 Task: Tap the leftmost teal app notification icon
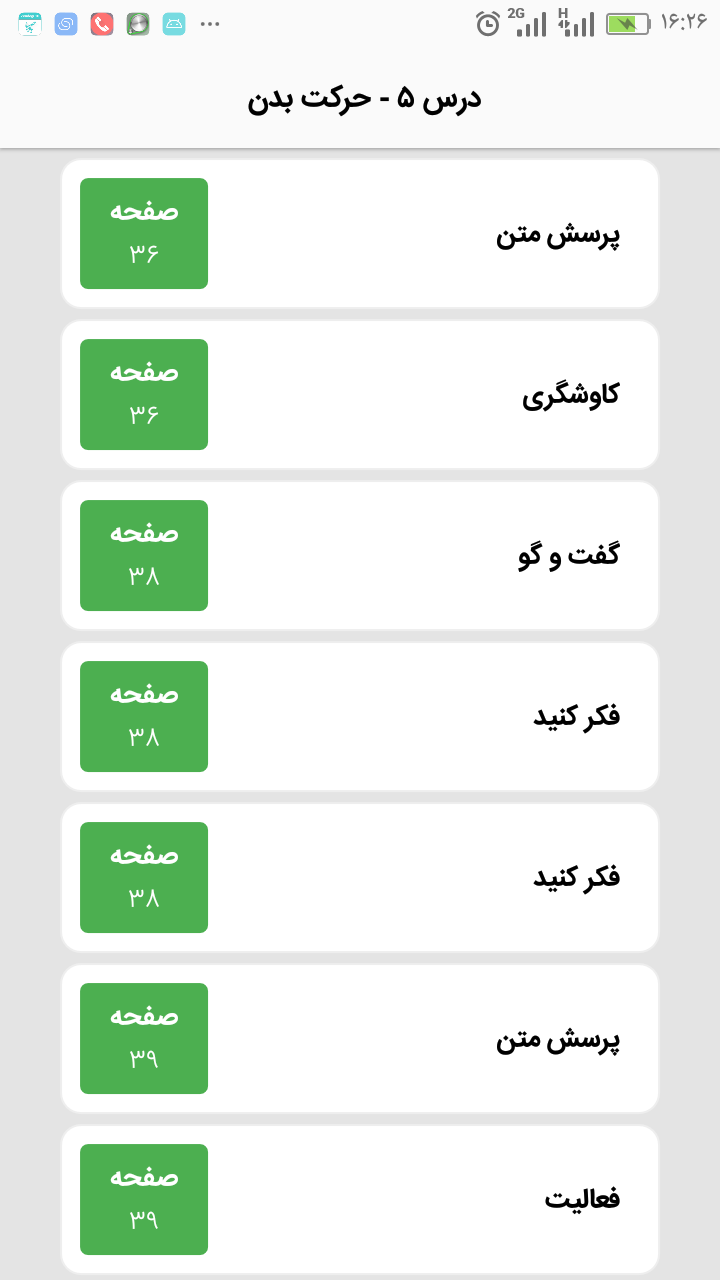[29, 24]
